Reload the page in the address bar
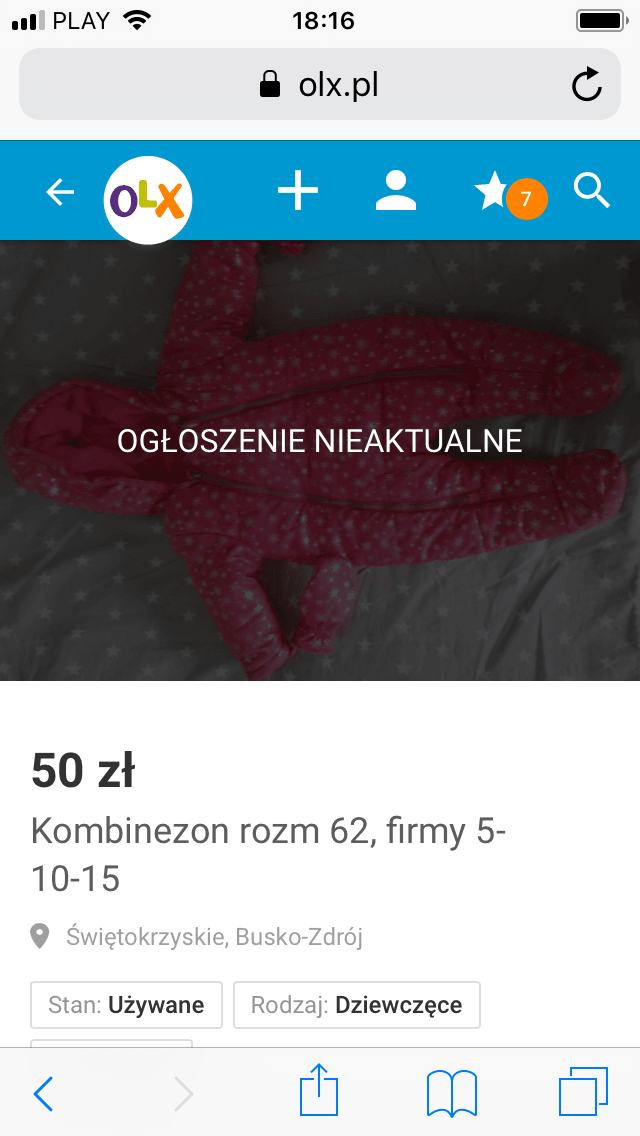640x1136 pixels. (586, 85)
